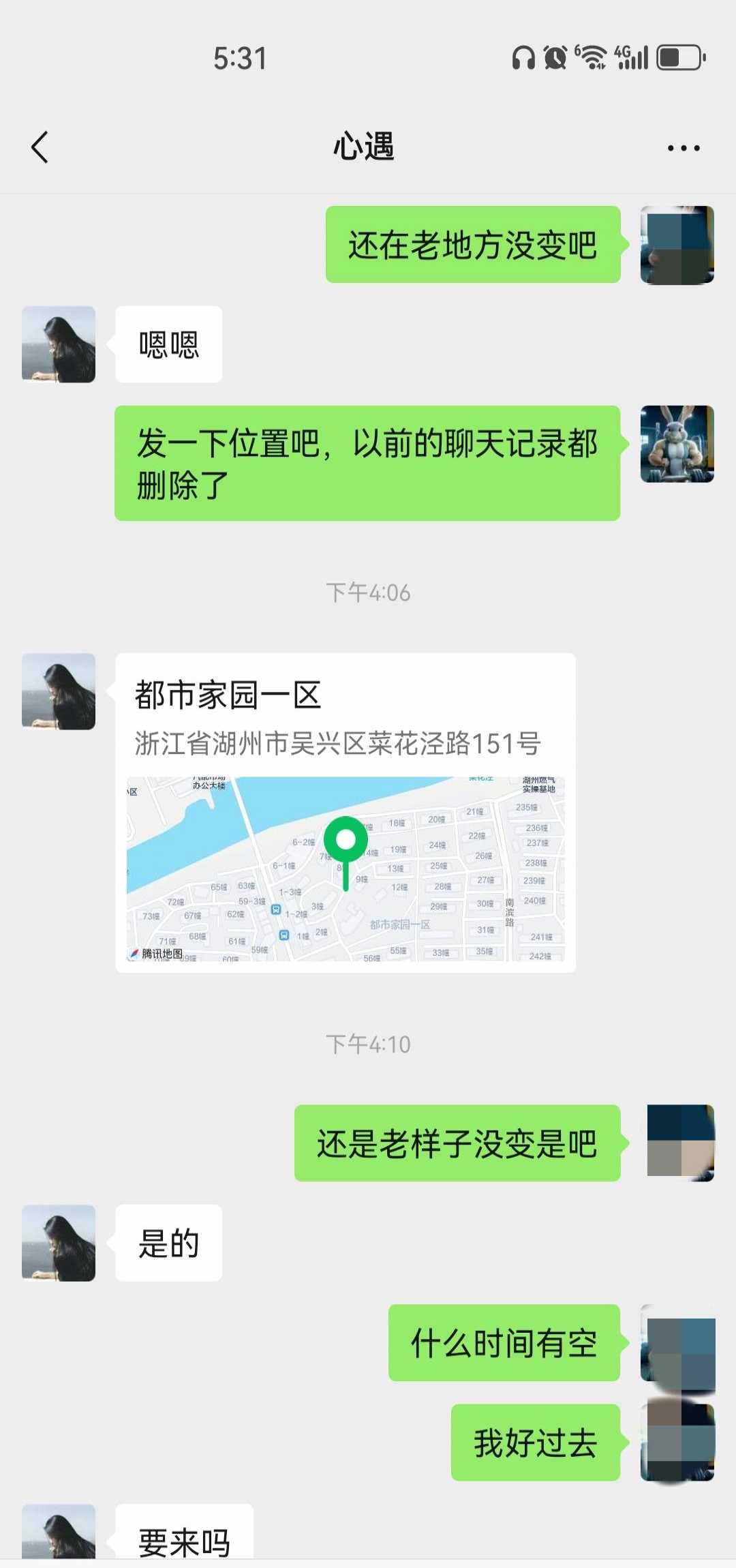This screenshot has width=736, height=1568.
Task: Open contact's avatar beside the 嗯嗯 message
Action: tap(59, 344)
